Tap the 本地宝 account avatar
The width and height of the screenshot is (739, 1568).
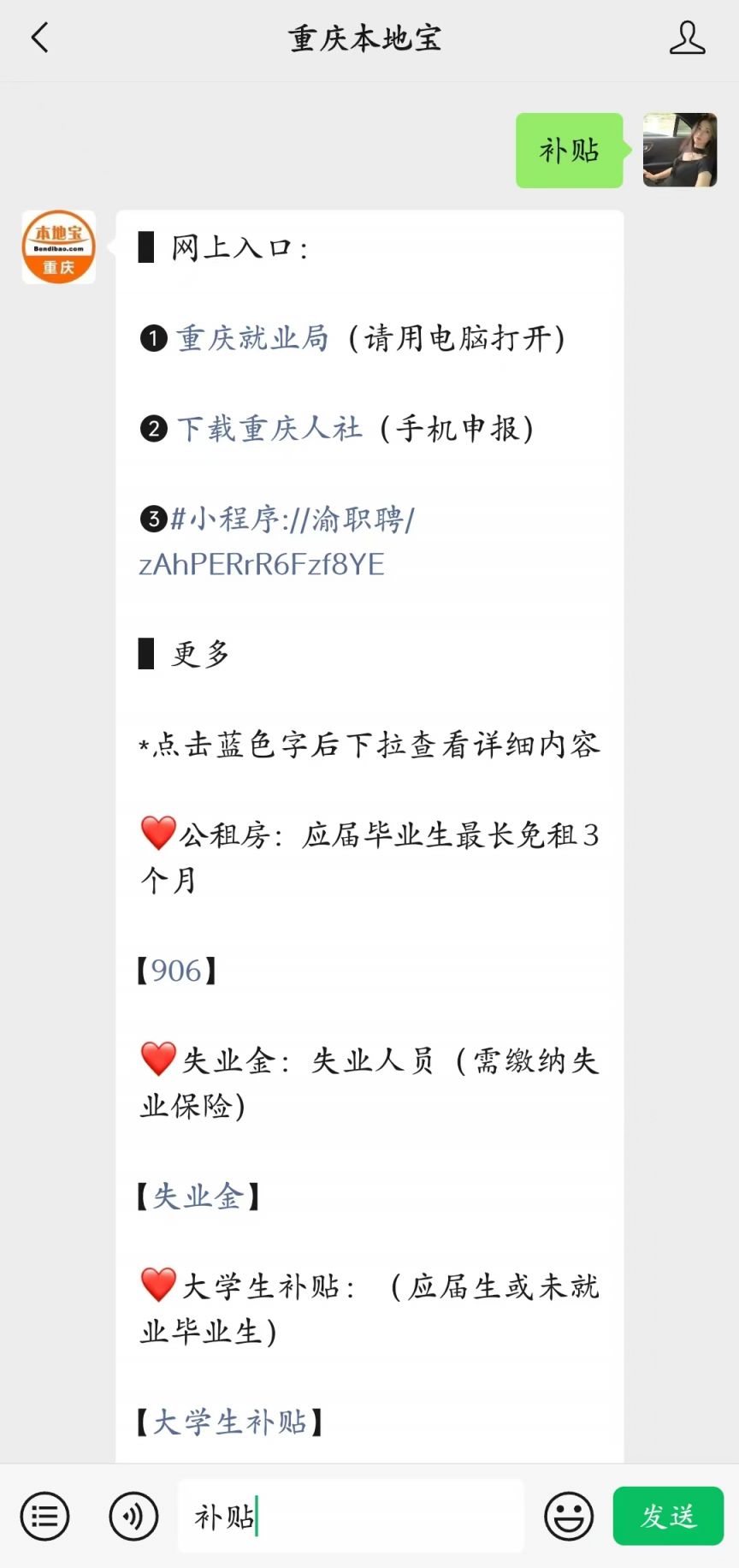[58, 247]
